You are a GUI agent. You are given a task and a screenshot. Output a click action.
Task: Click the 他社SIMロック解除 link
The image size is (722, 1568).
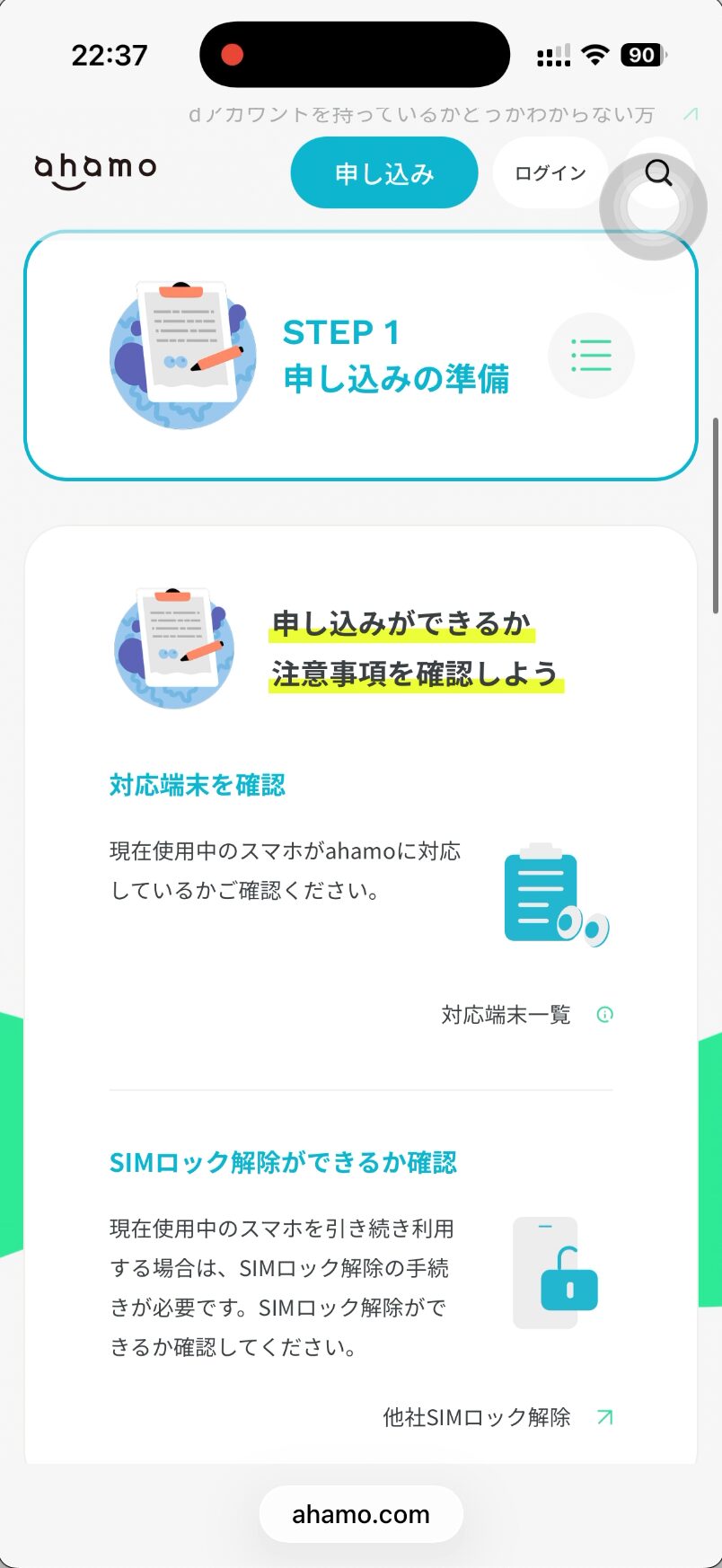pos(477,1417)
